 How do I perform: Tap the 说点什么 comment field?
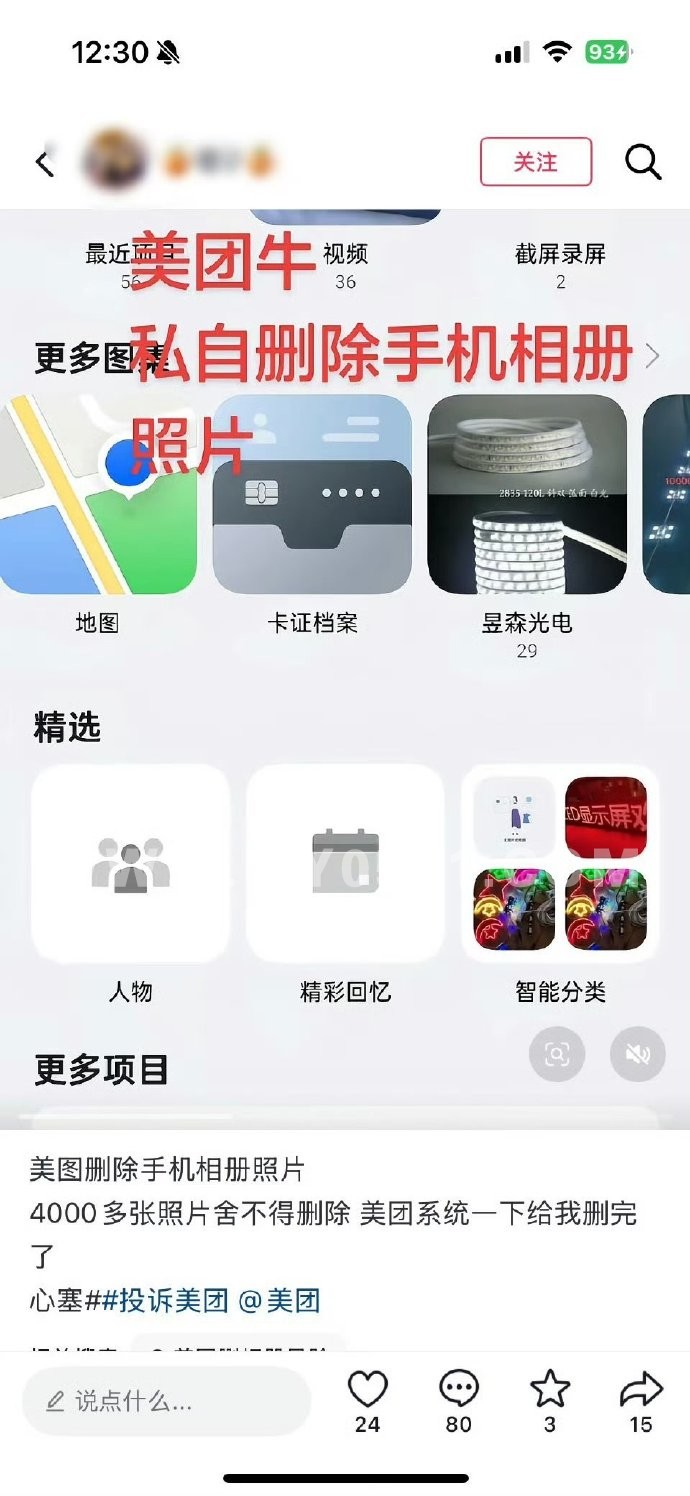(166, 1401)
